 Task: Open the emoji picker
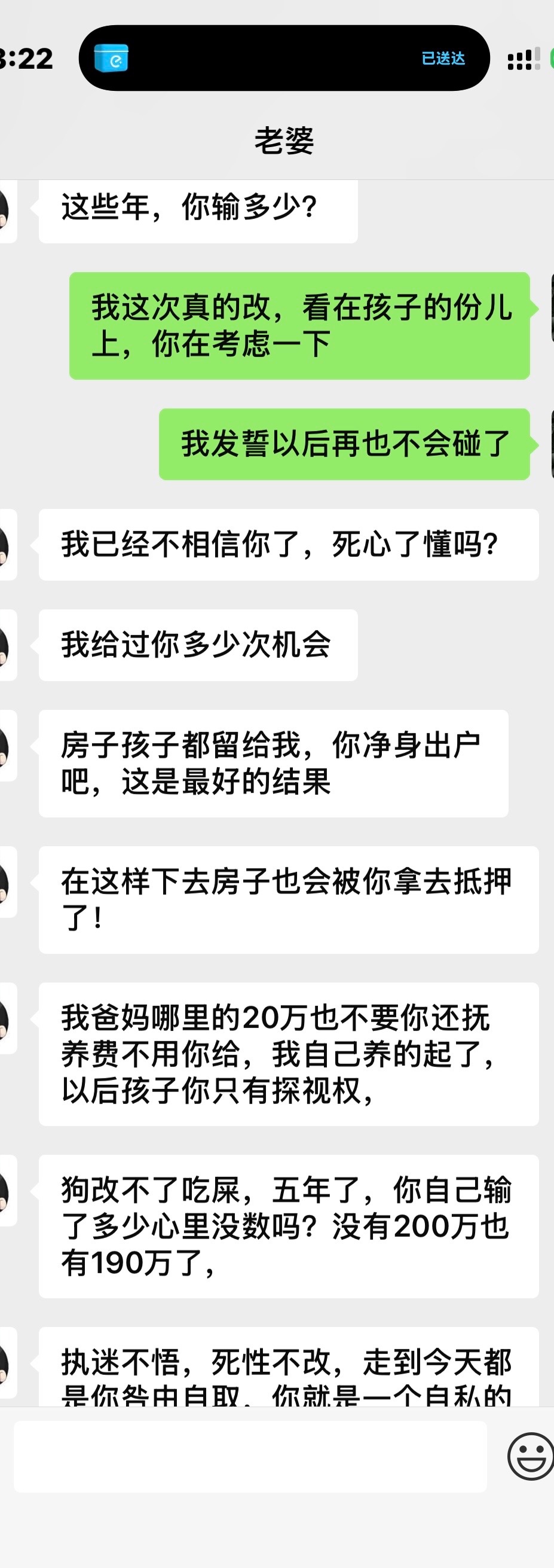coord(530,1456)
